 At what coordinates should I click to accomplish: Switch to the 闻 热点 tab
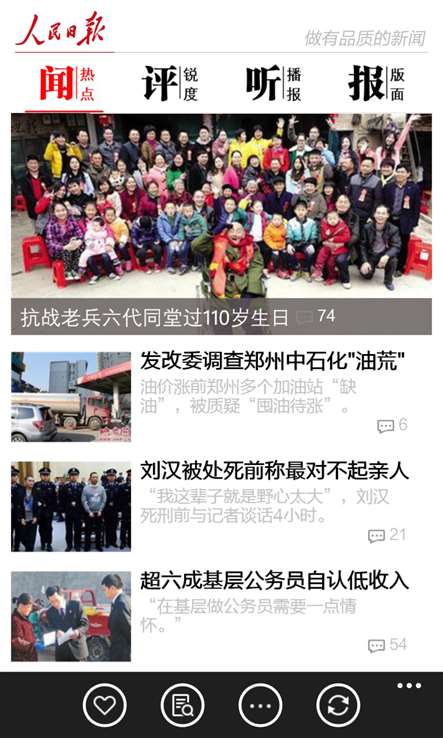[x=66, y=84]
